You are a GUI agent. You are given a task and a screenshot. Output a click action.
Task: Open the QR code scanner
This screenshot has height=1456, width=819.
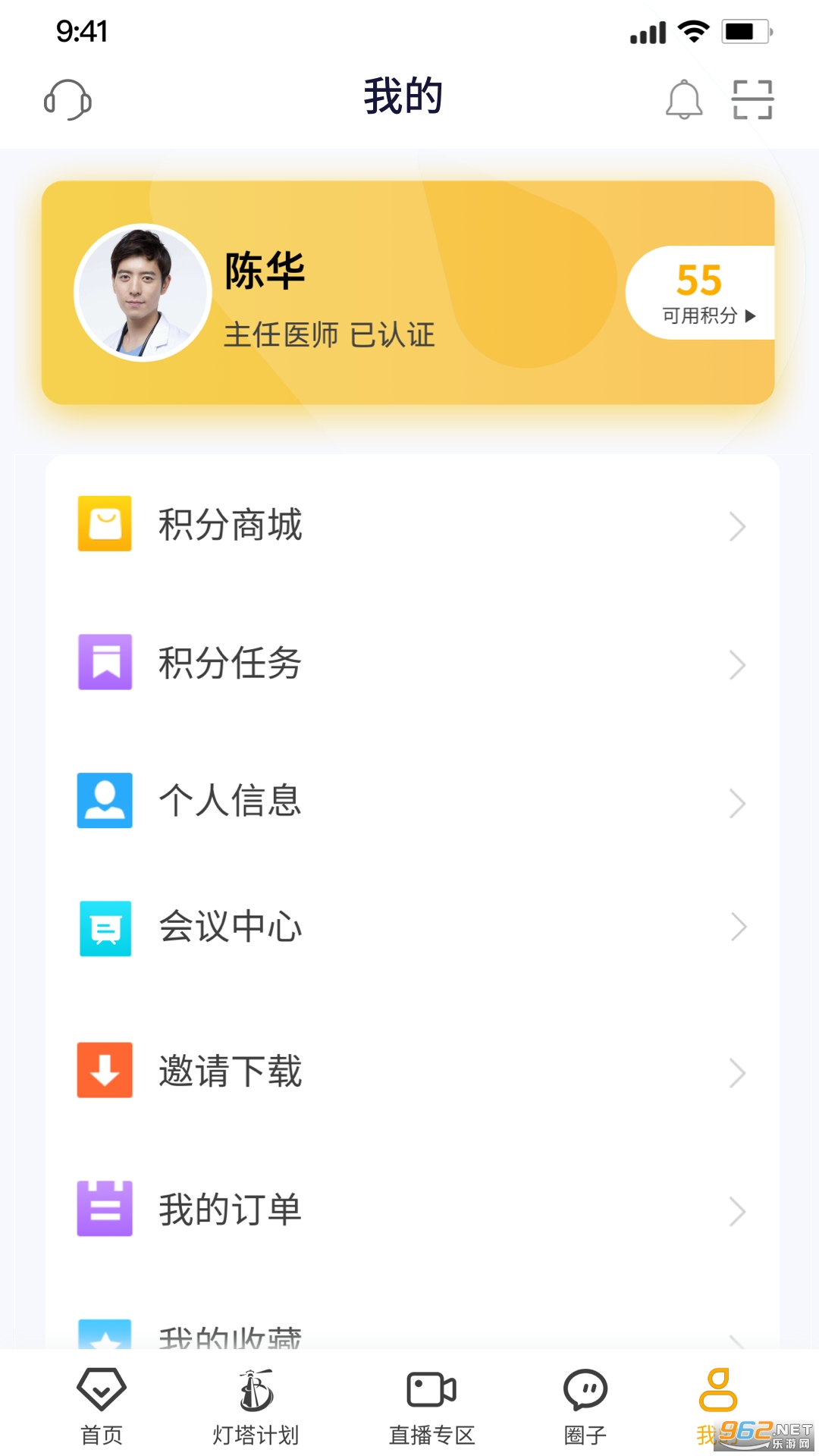(x=752, y=99)
